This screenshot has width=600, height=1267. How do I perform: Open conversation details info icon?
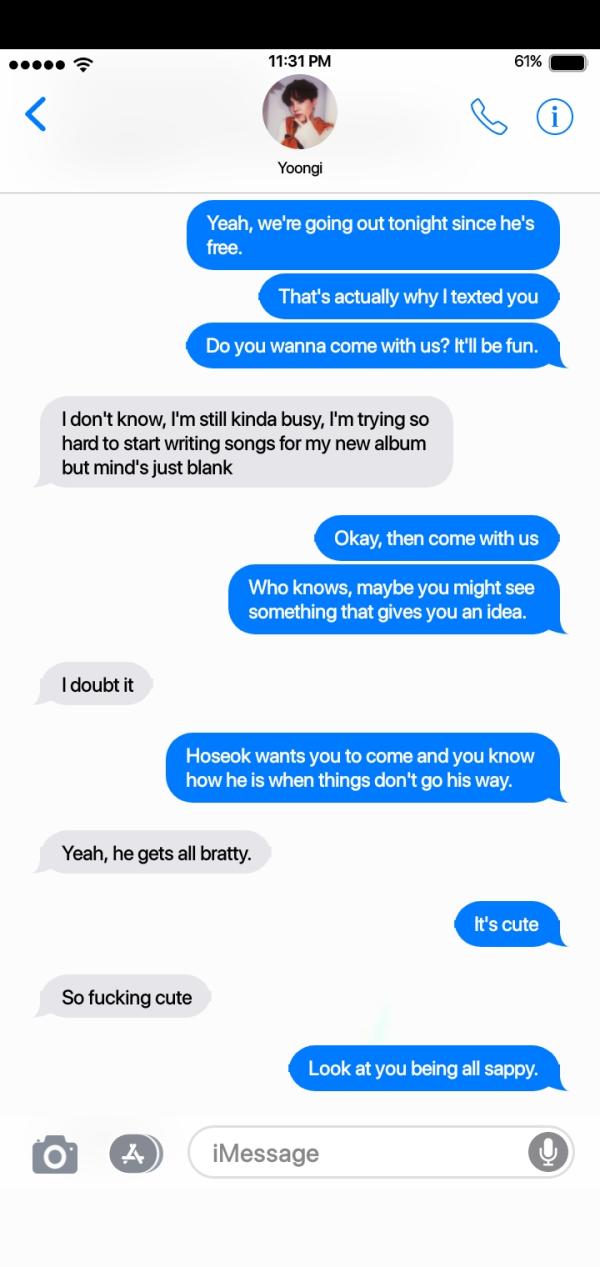[554, 117]
